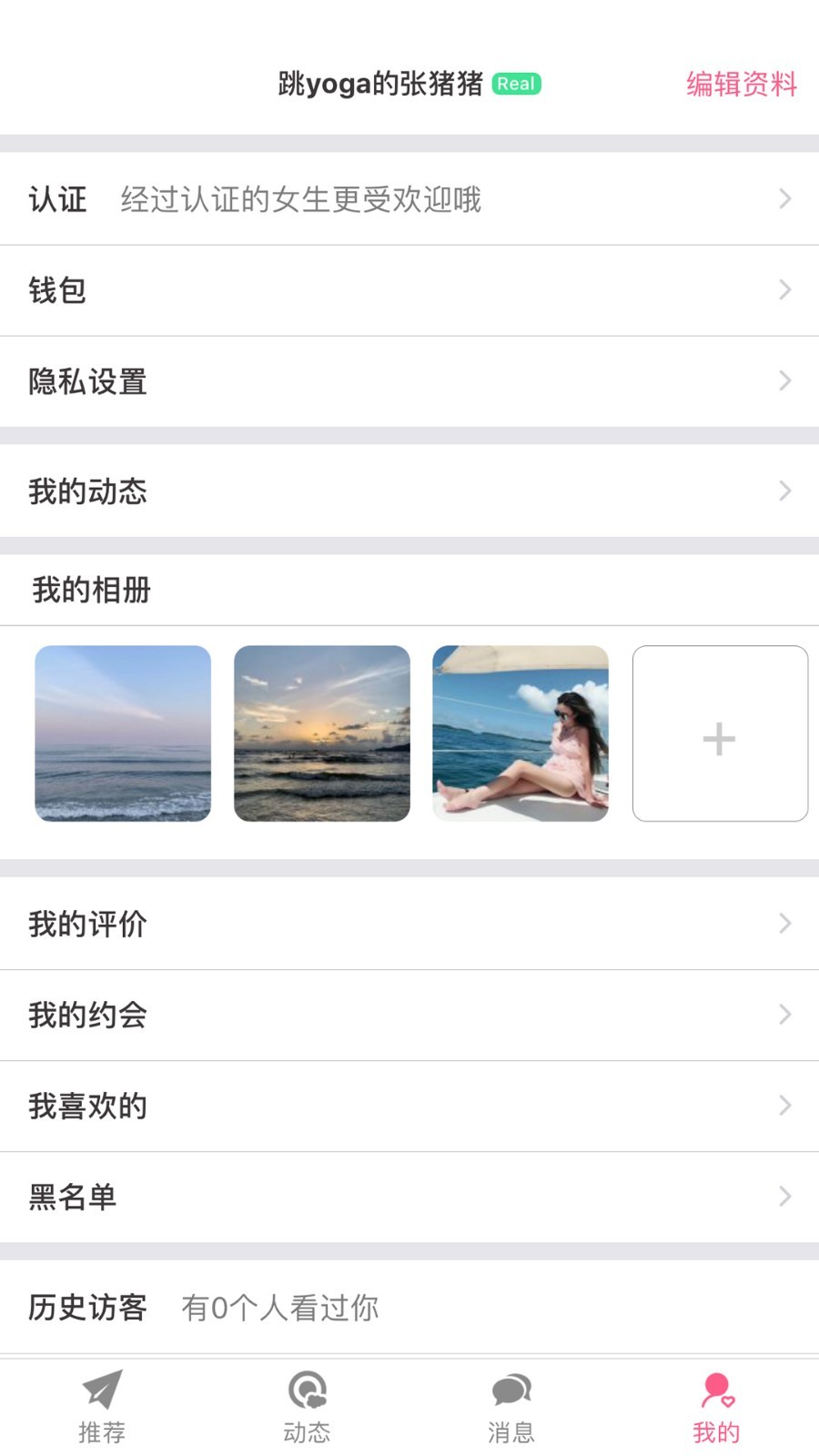The image size is (819, 1456).
Task: Add a new photo to 我的相册
Action: pos(720,733)
